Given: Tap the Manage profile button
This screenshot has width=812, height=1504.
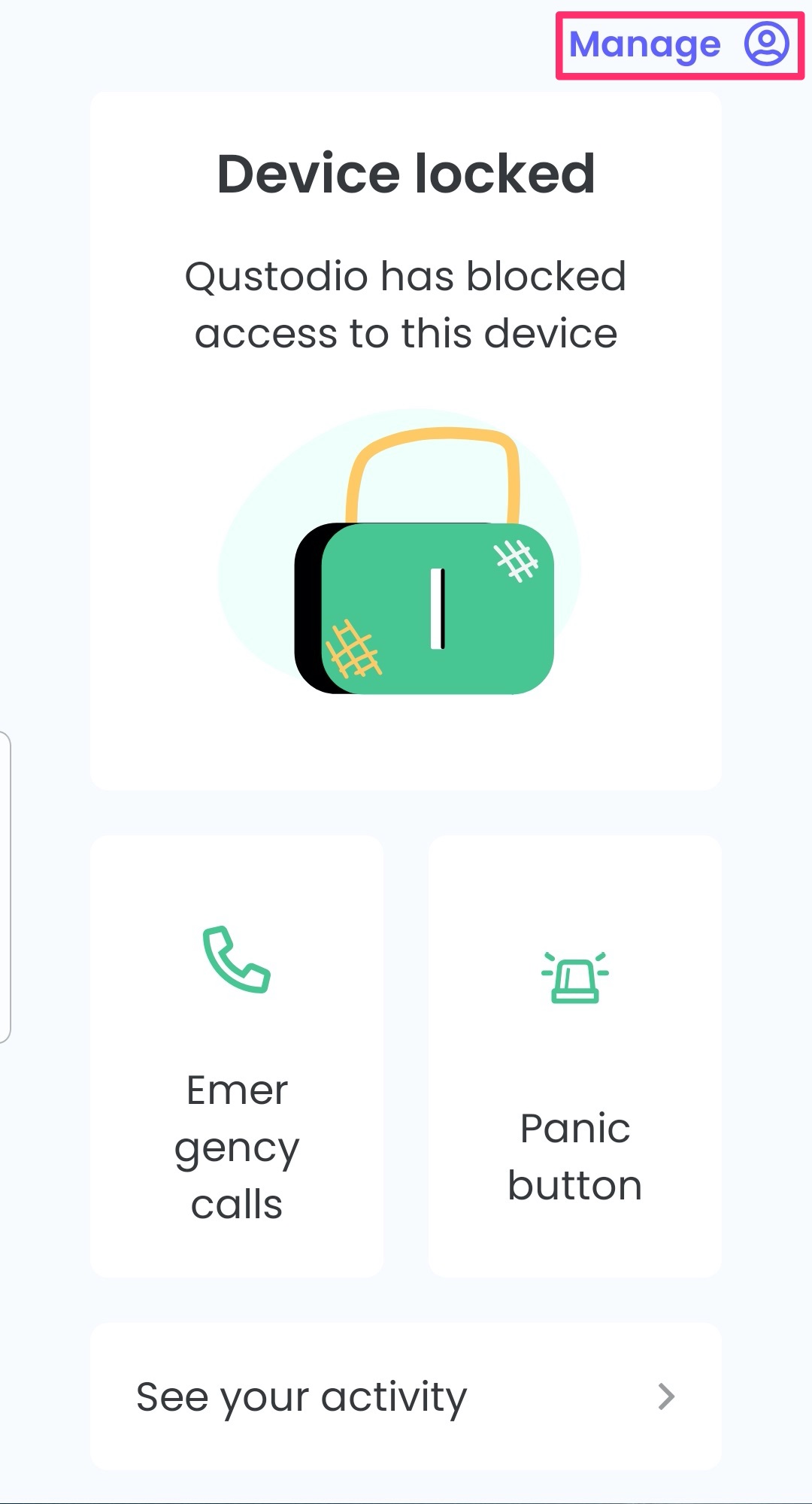Looking at the screenshot, I should coord(679,45).
